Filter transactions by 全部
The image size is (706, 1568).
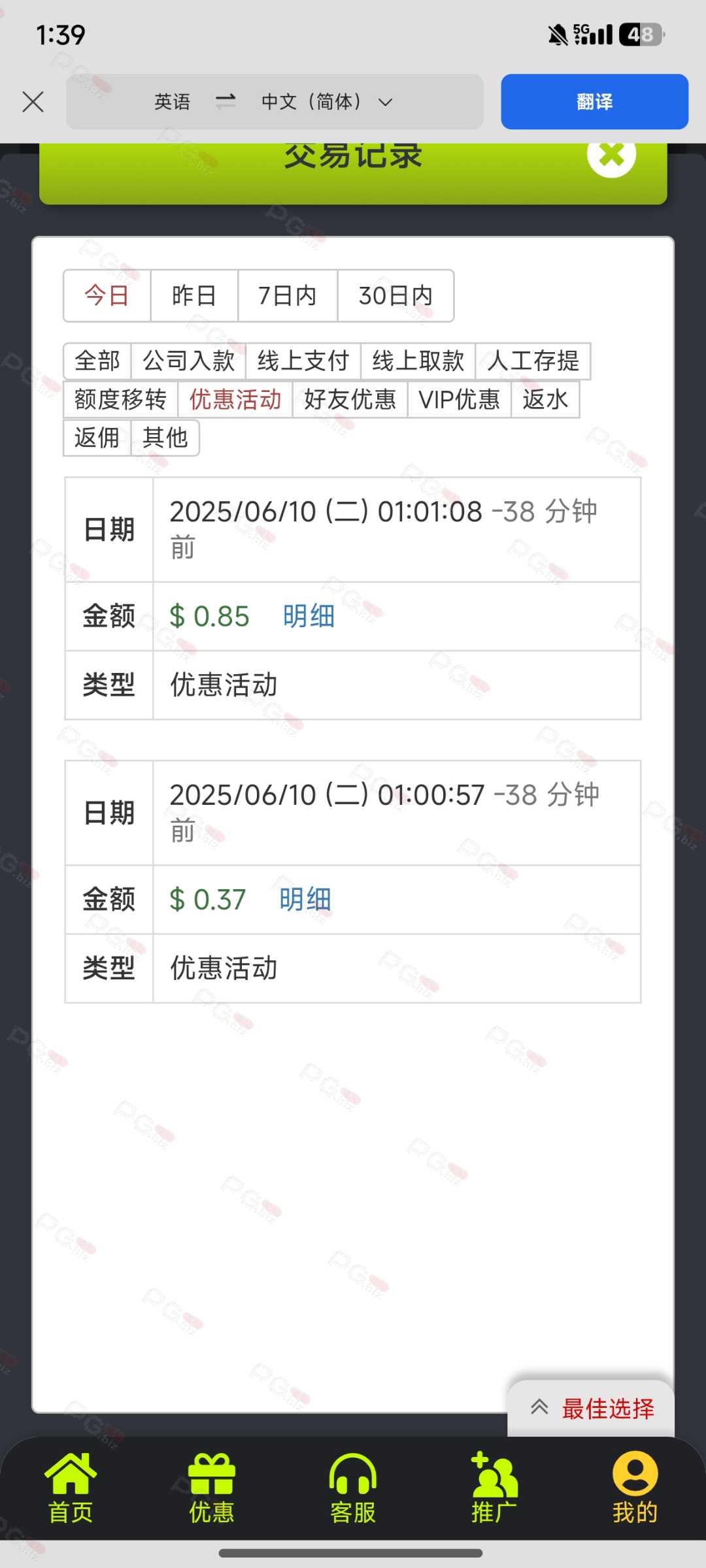click(97, 361)
